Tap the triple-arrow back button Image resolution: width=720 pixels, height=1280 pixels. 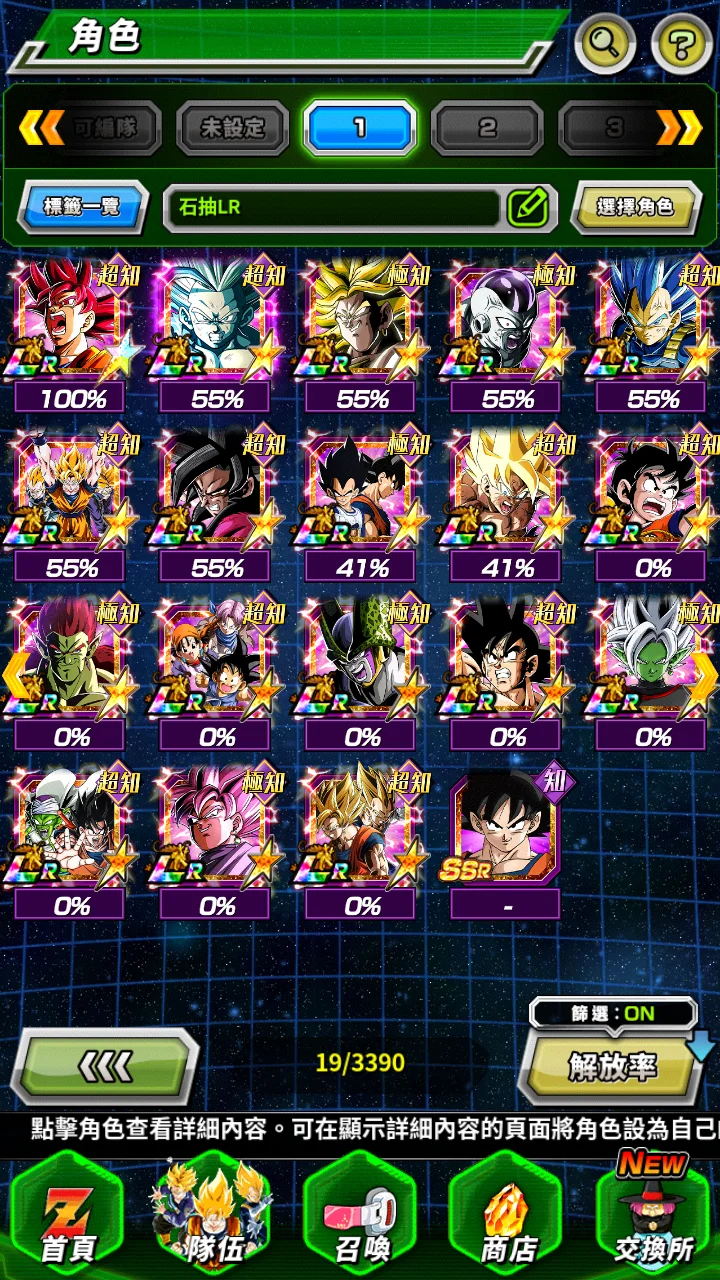click(105, 1066)
